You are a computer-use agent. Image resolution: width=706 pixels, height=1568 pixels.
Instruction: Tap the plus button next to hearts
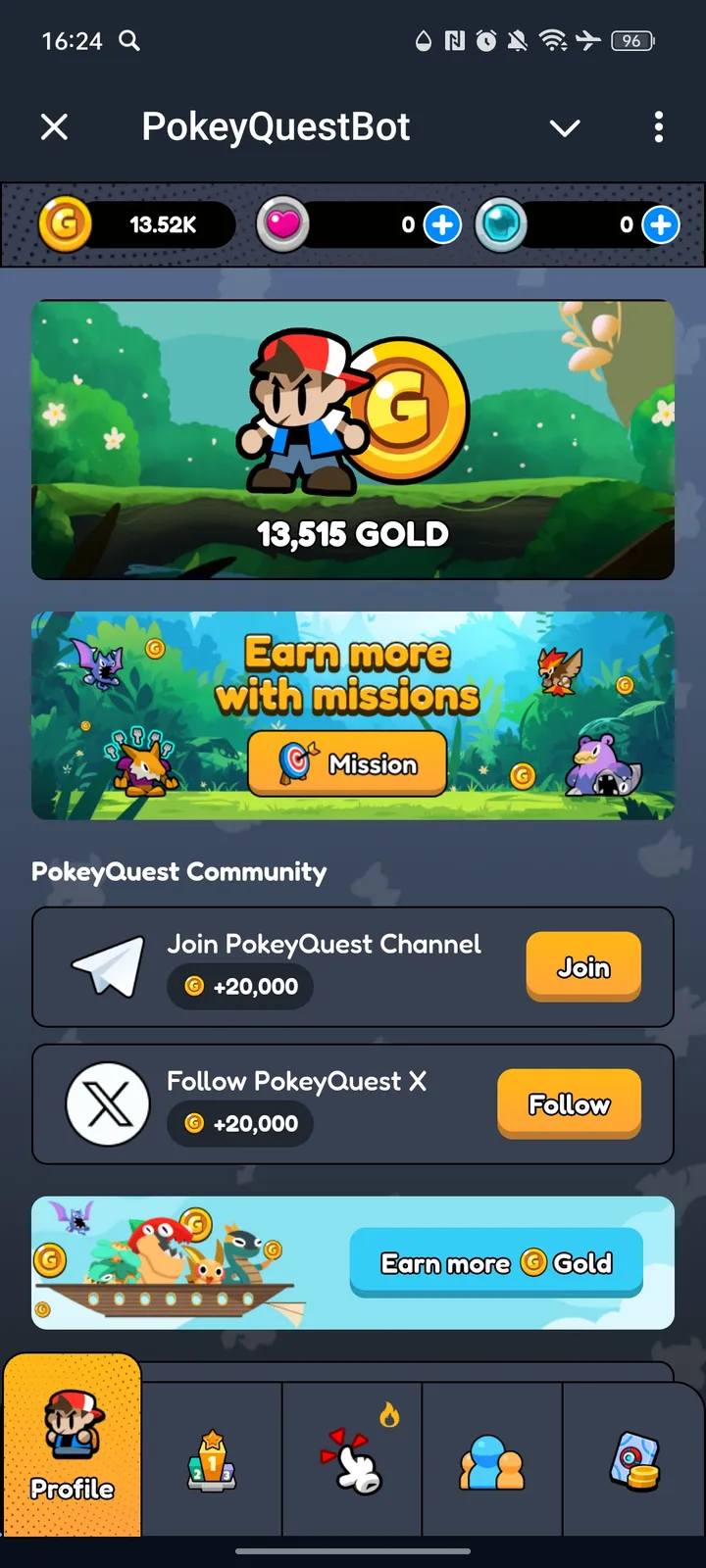(x=442, y=223)
